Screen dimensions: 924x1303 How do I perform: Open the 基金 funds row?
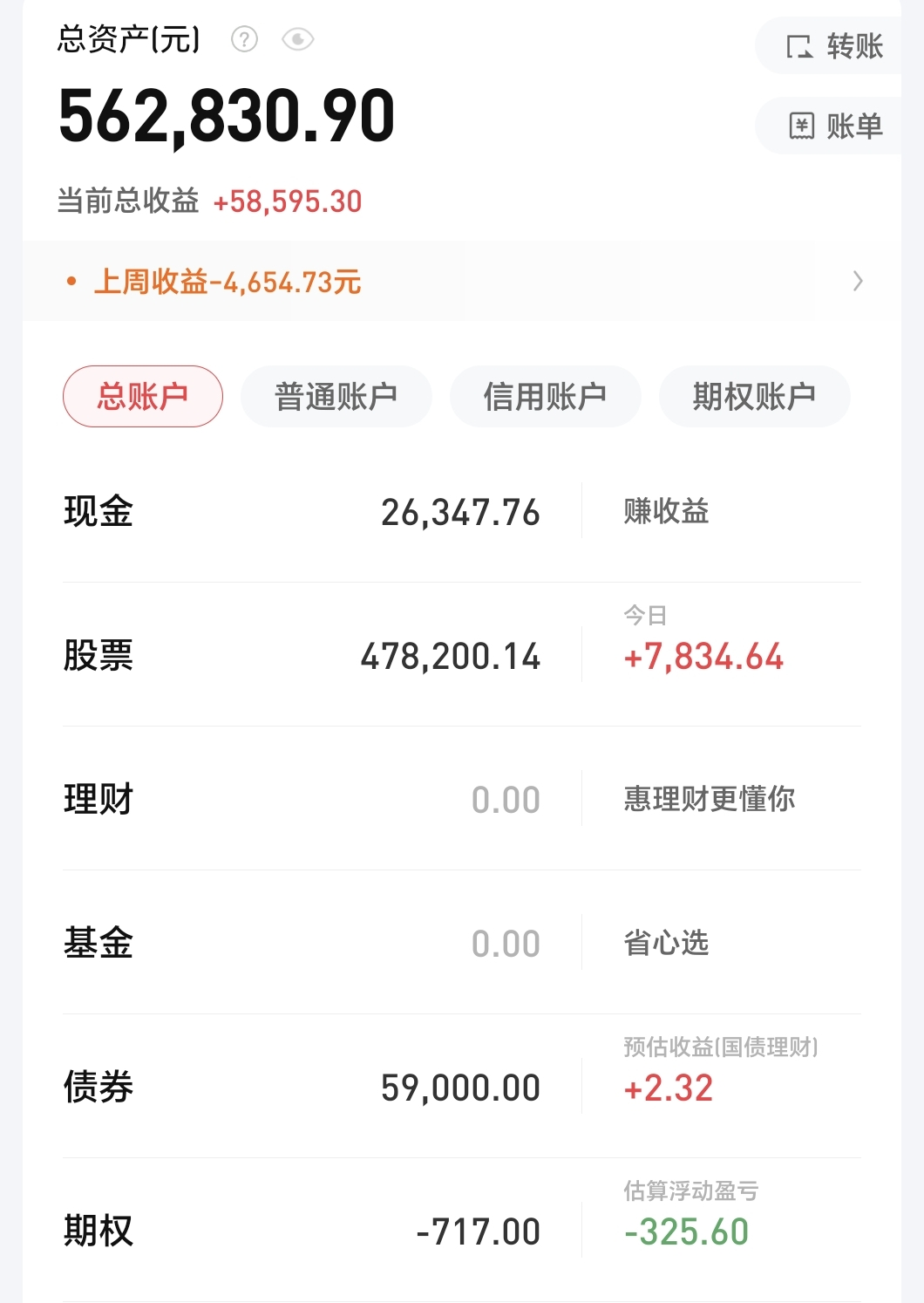pos(301,944)
